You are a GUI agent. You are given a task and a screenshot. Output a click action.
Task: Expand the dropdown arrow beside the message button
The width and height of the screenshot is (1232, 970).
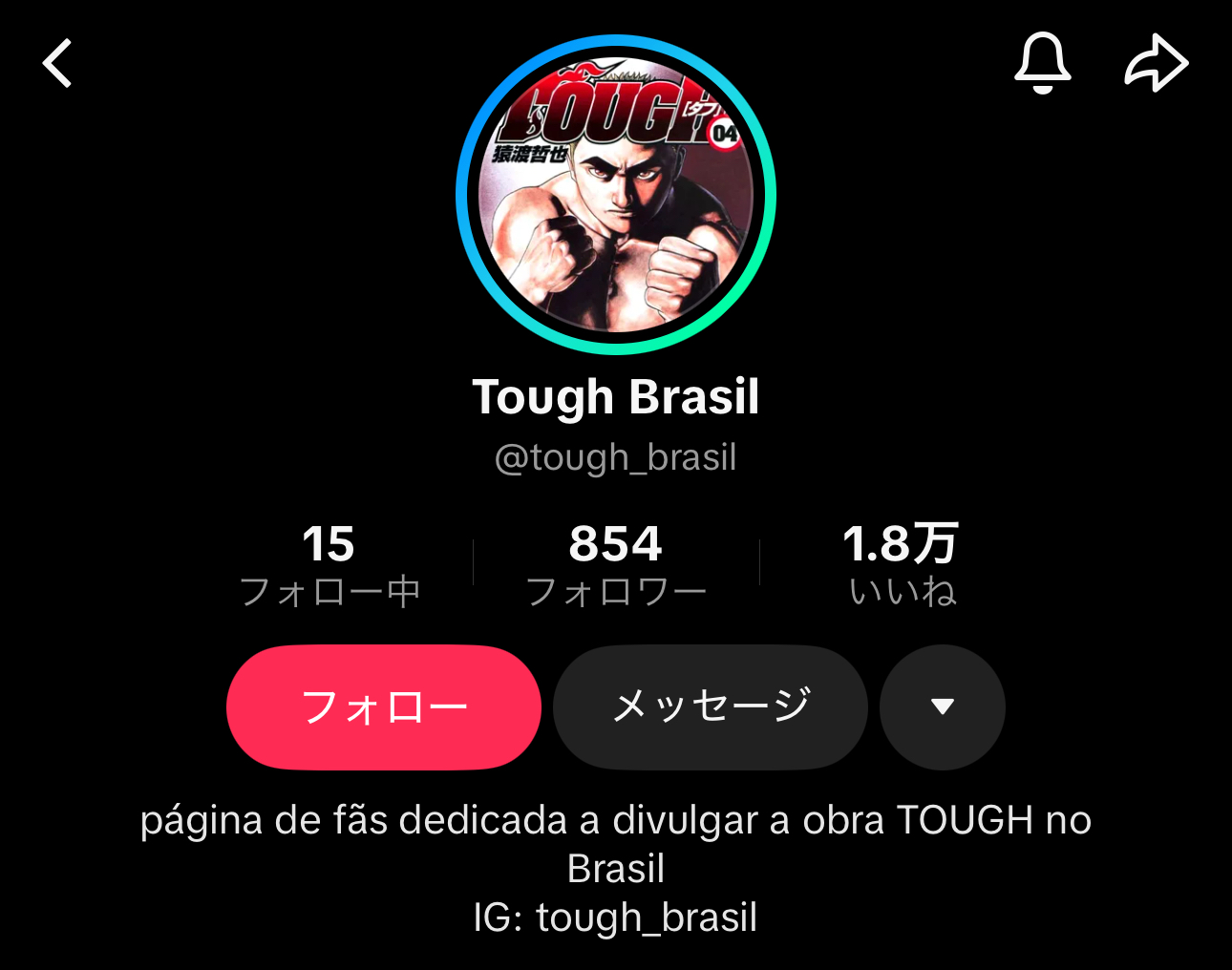(x=943, y=707)
